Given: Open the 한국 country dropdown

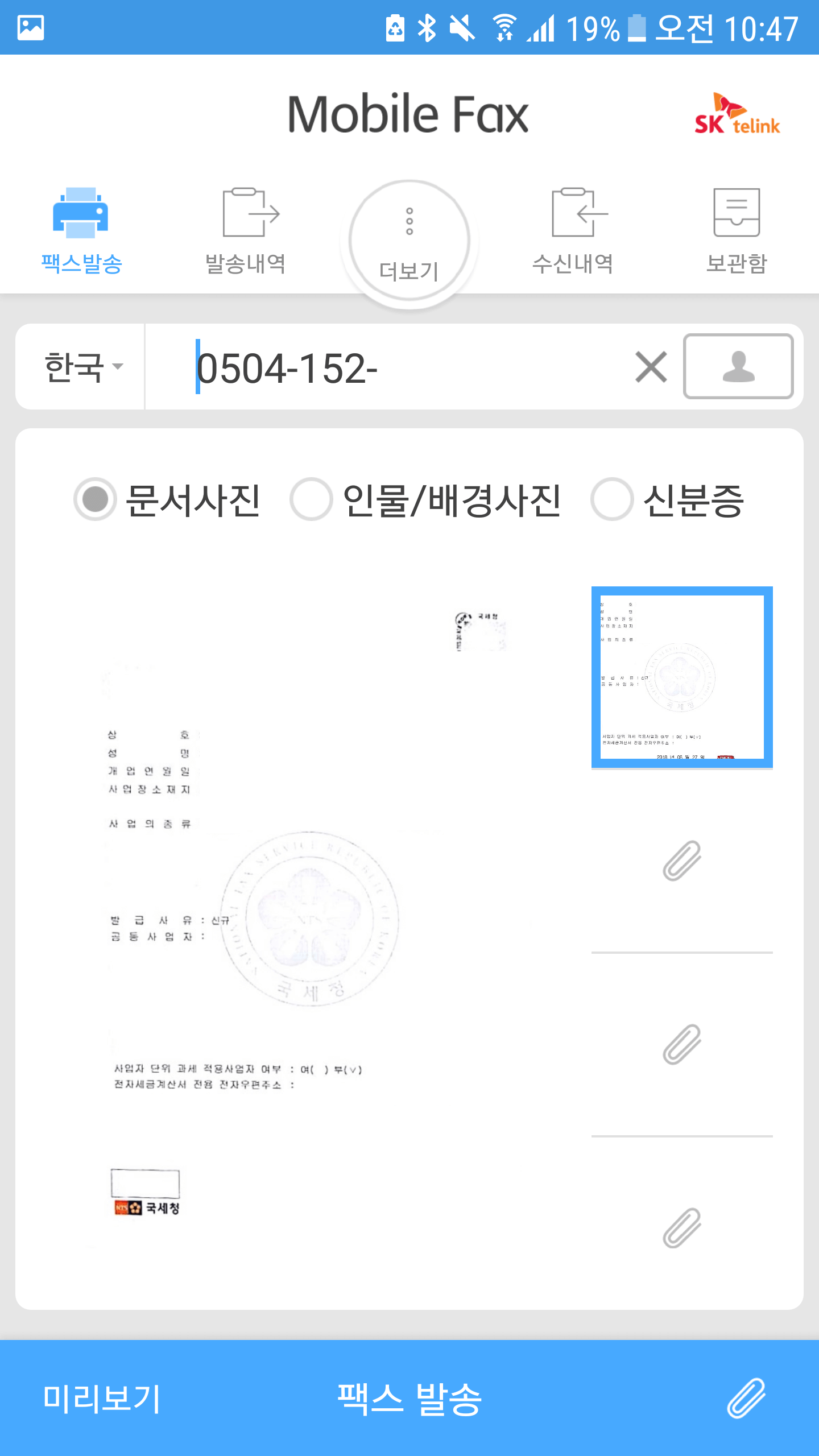Looking at the screenshot, I should coord(82,367).
